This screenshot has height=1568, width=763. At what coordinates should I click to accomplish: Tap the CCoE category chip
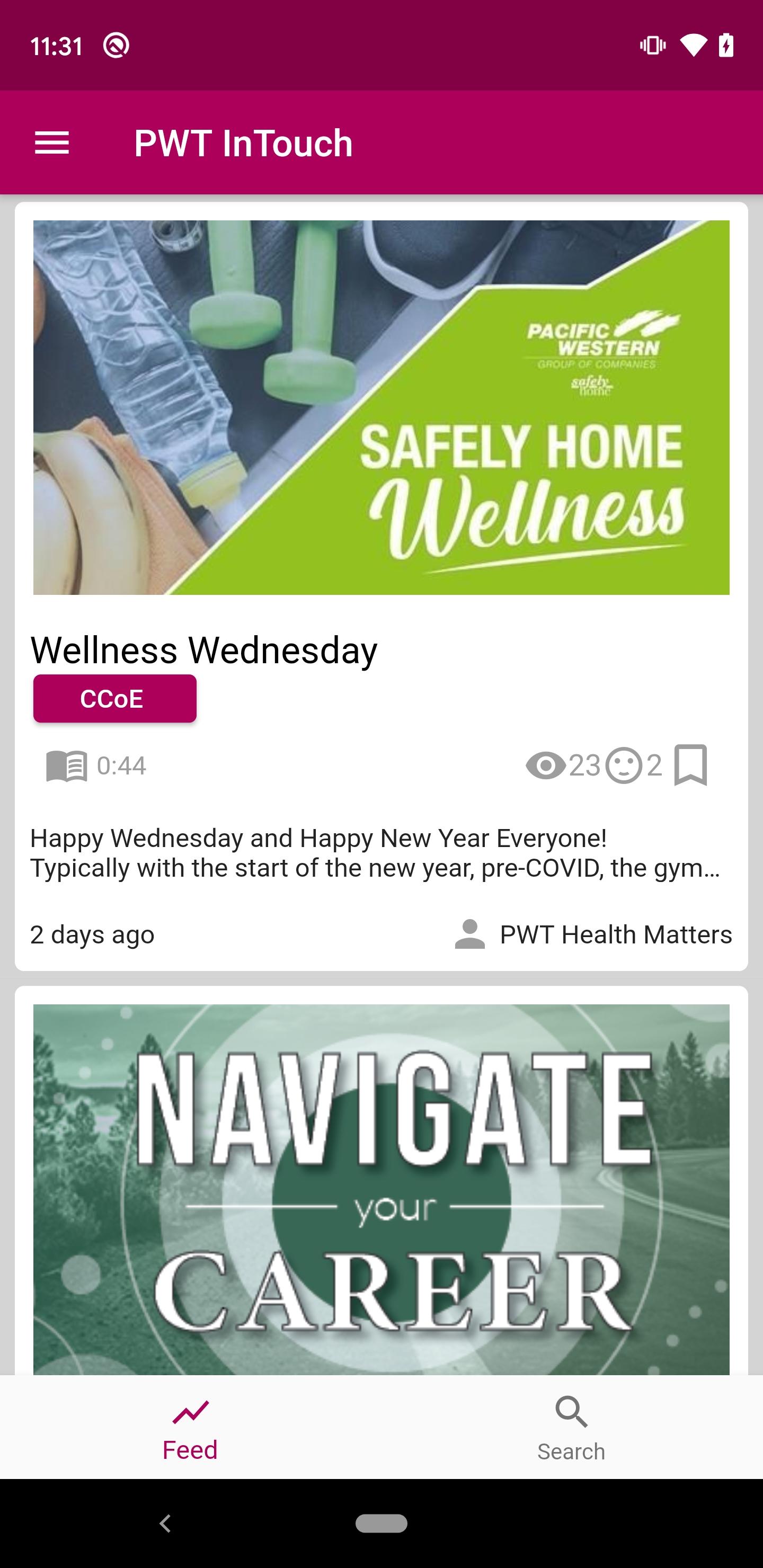point(114,699)
